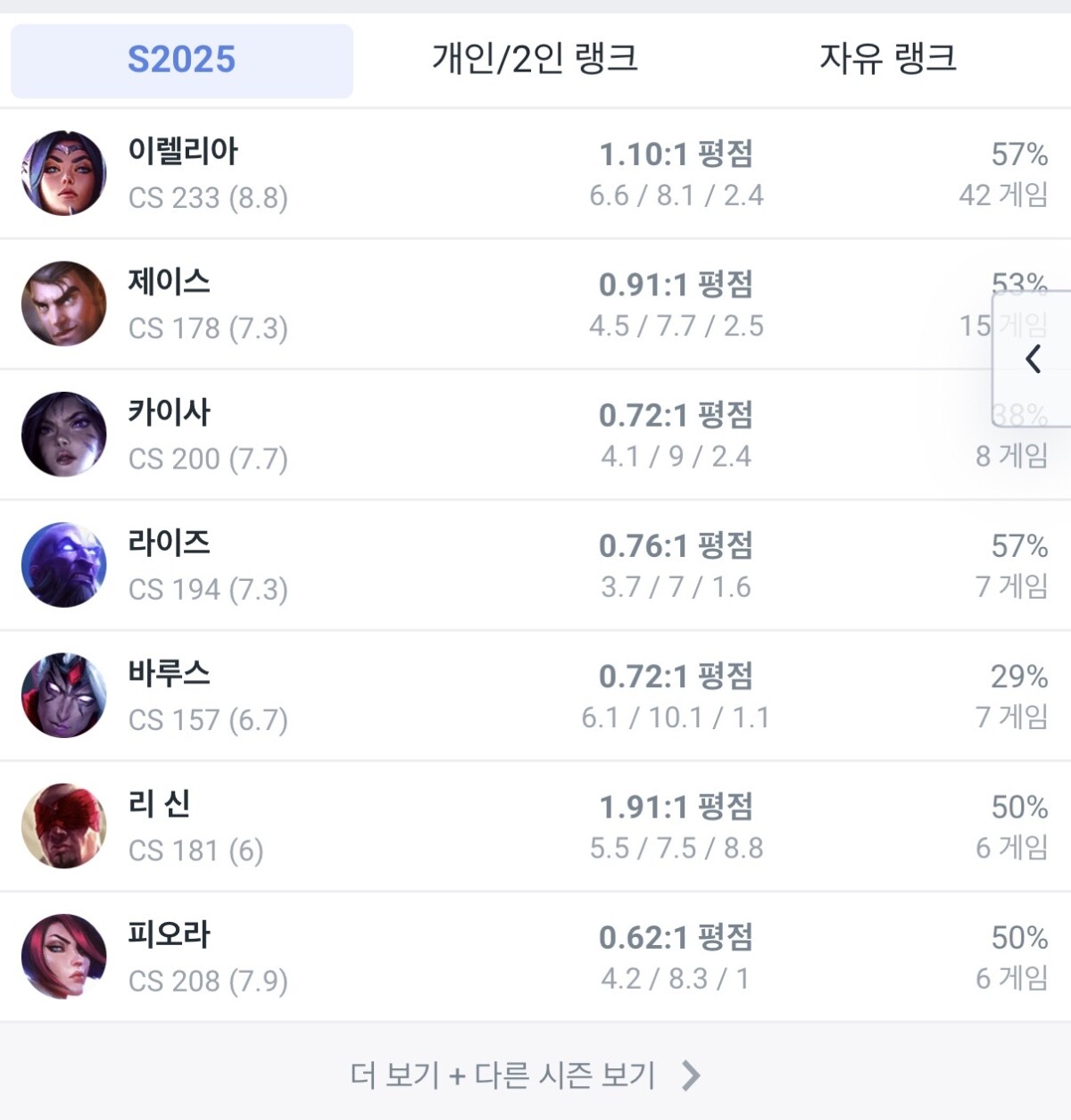
Task: Switch to 개인/2인 랭크 tab
Action: (x=535, y=60)
